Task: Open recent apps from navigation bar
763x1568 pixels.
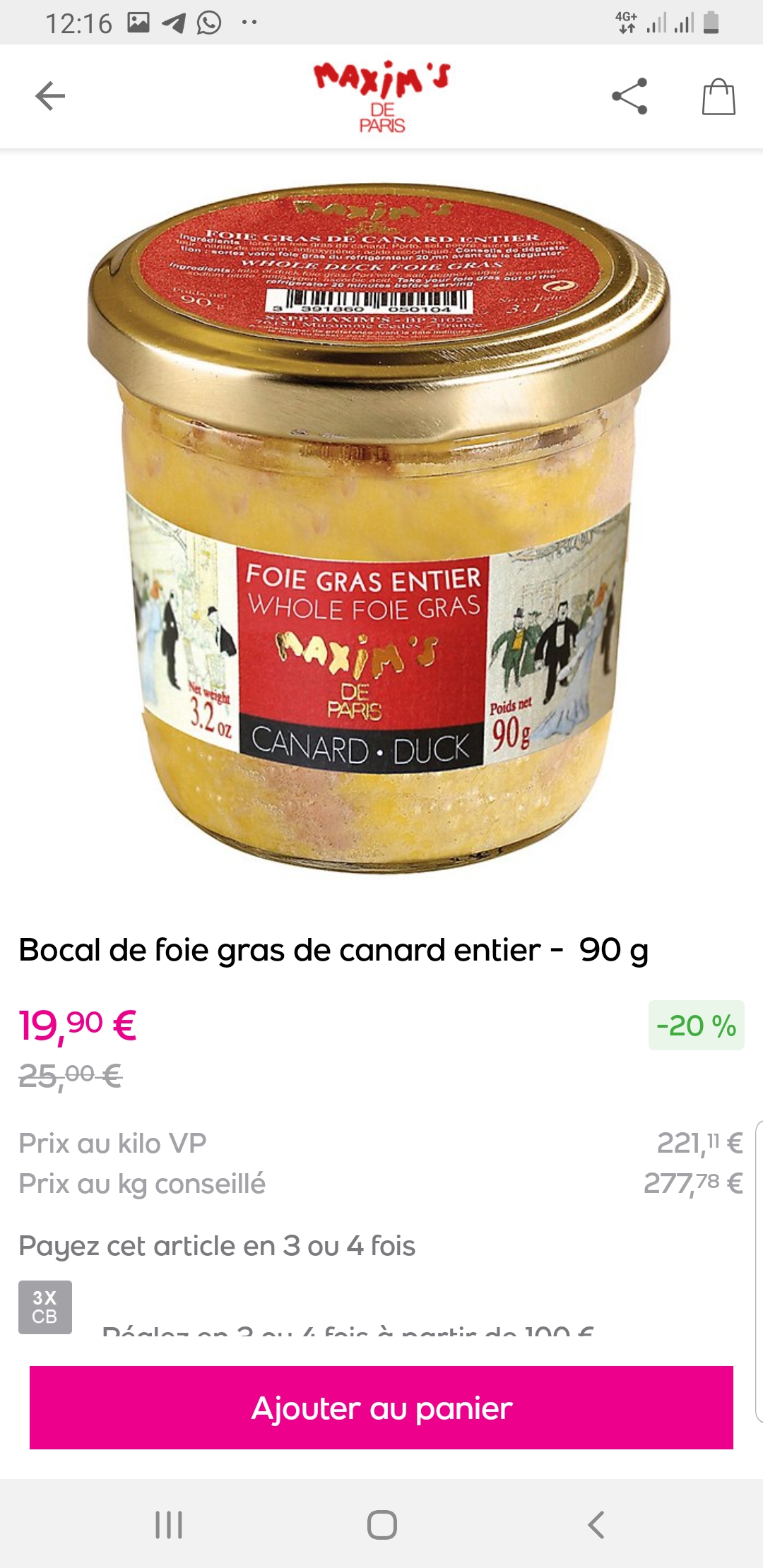Action: point(169,1525)
